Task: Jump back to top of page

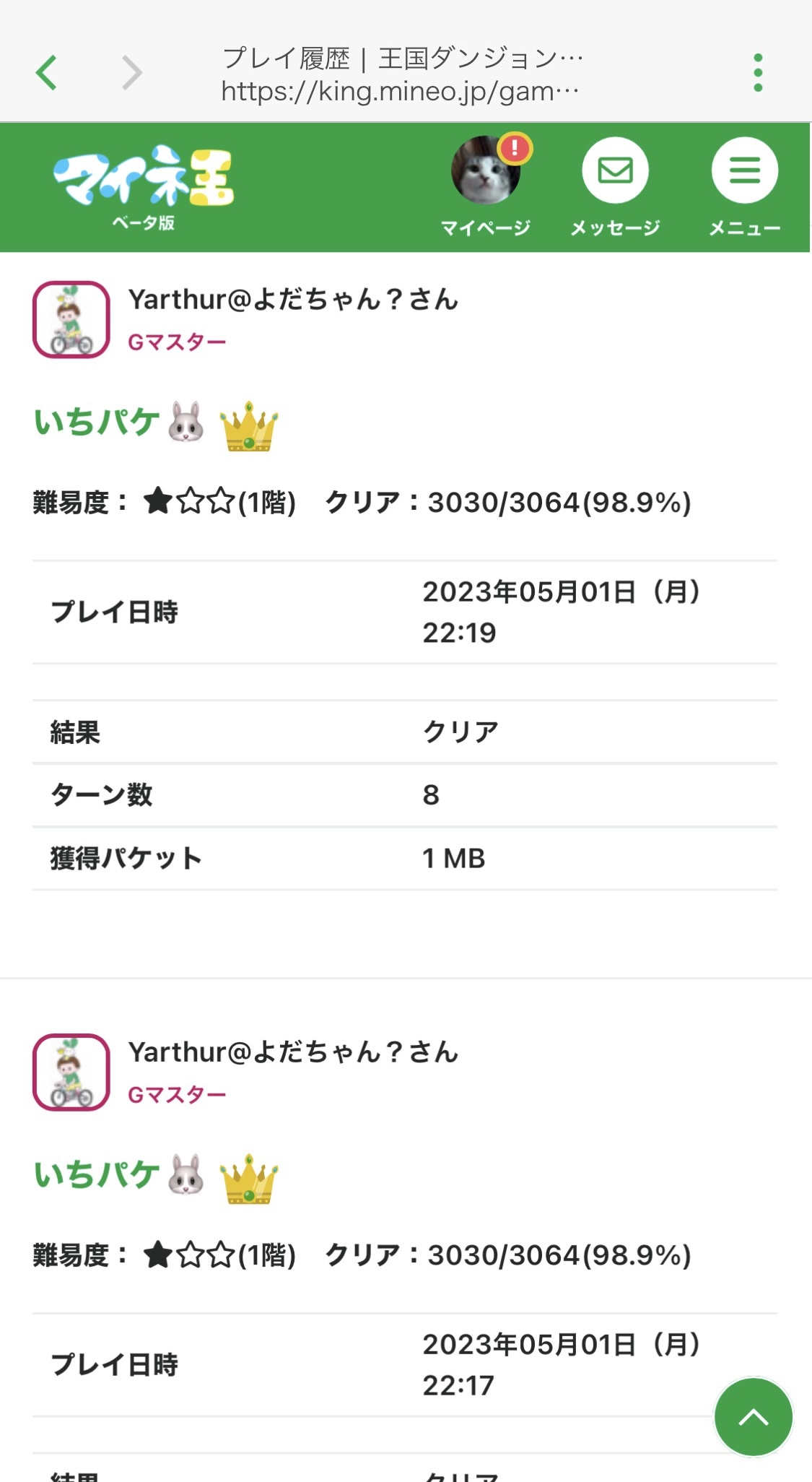Action: [x=753, y=1417]
